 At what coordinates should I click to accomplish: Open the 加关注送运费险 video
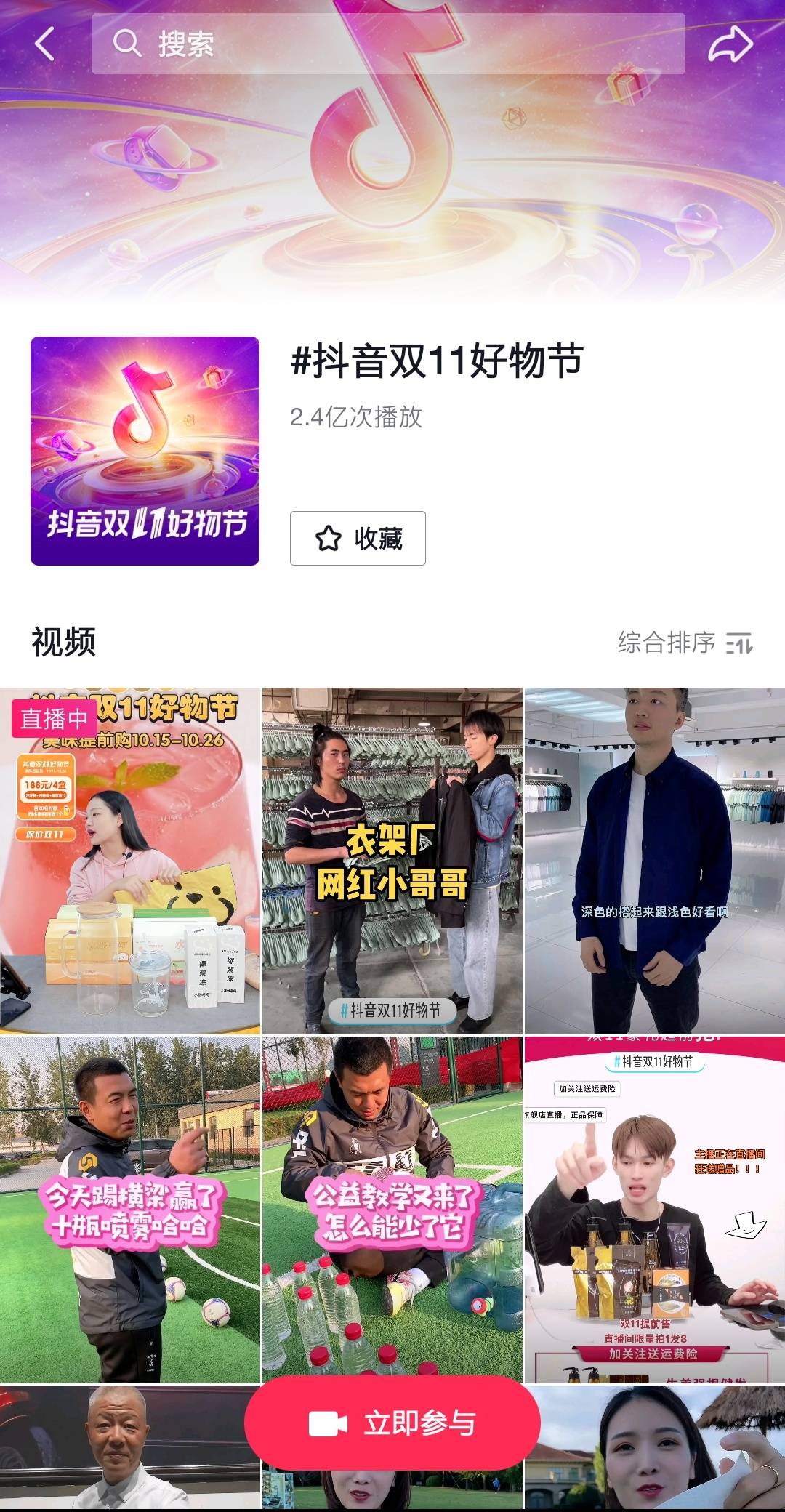[654, 1210]
